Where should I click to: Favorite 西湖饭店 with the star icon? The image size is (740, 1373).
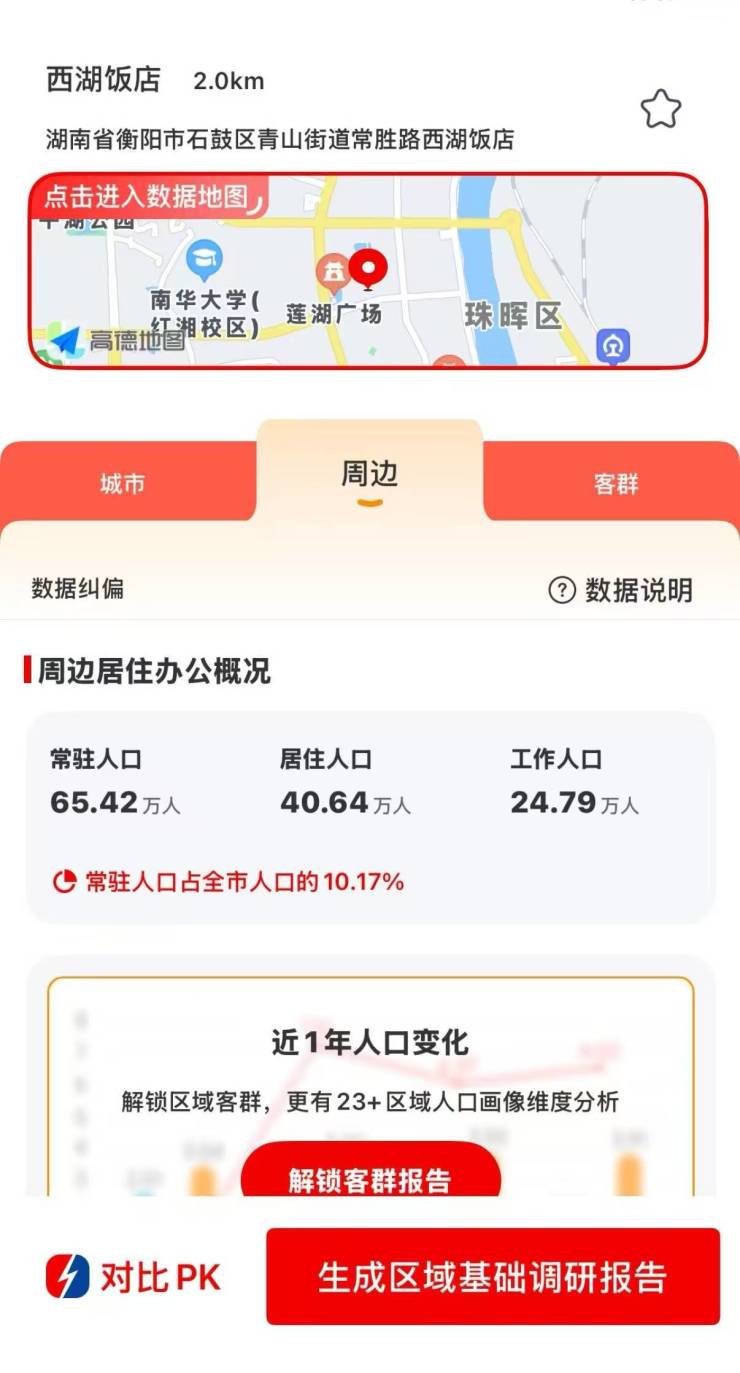[x=660, y=109]
